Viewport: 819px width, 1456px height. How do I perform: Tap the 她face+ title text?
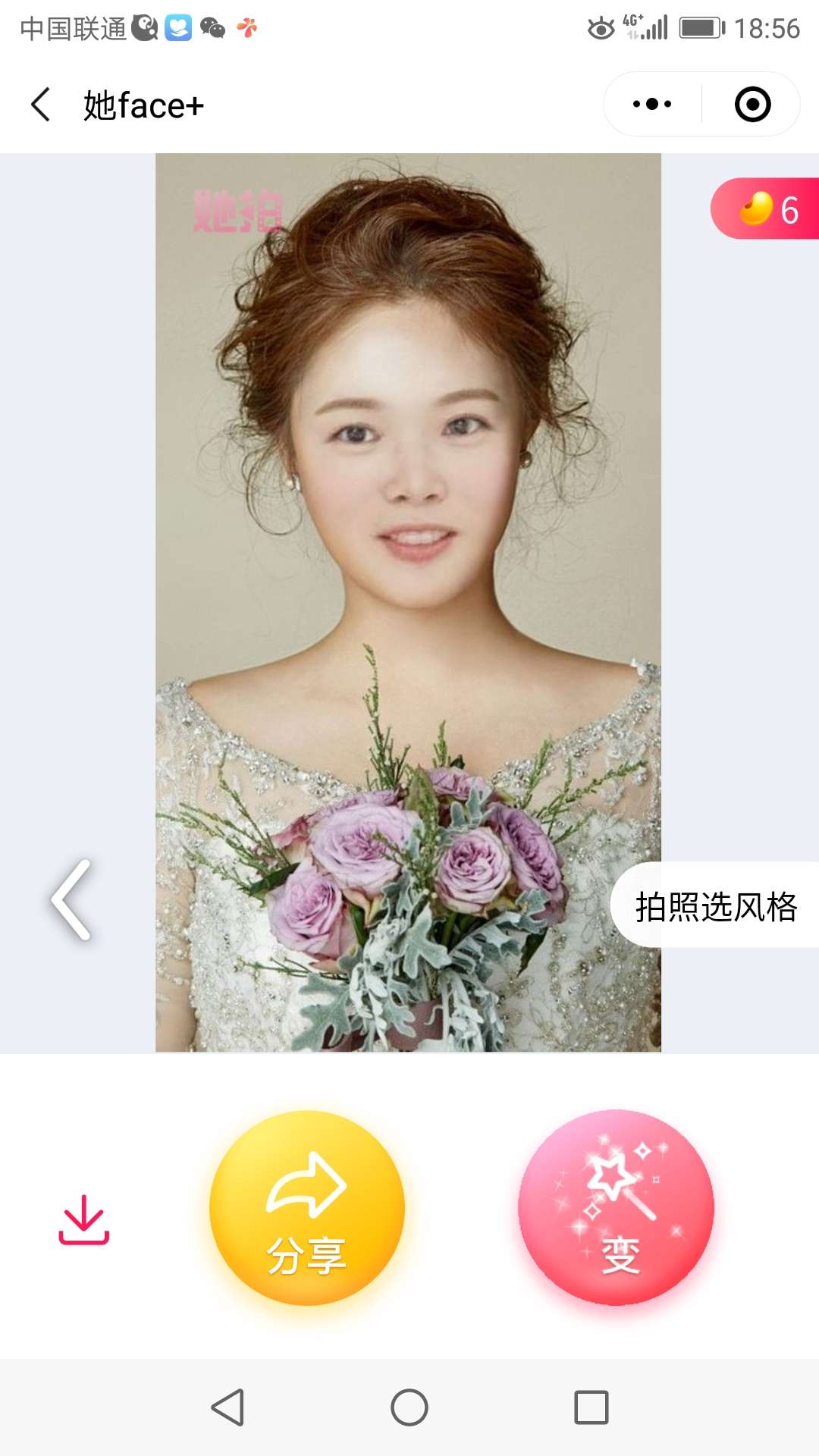143,105
